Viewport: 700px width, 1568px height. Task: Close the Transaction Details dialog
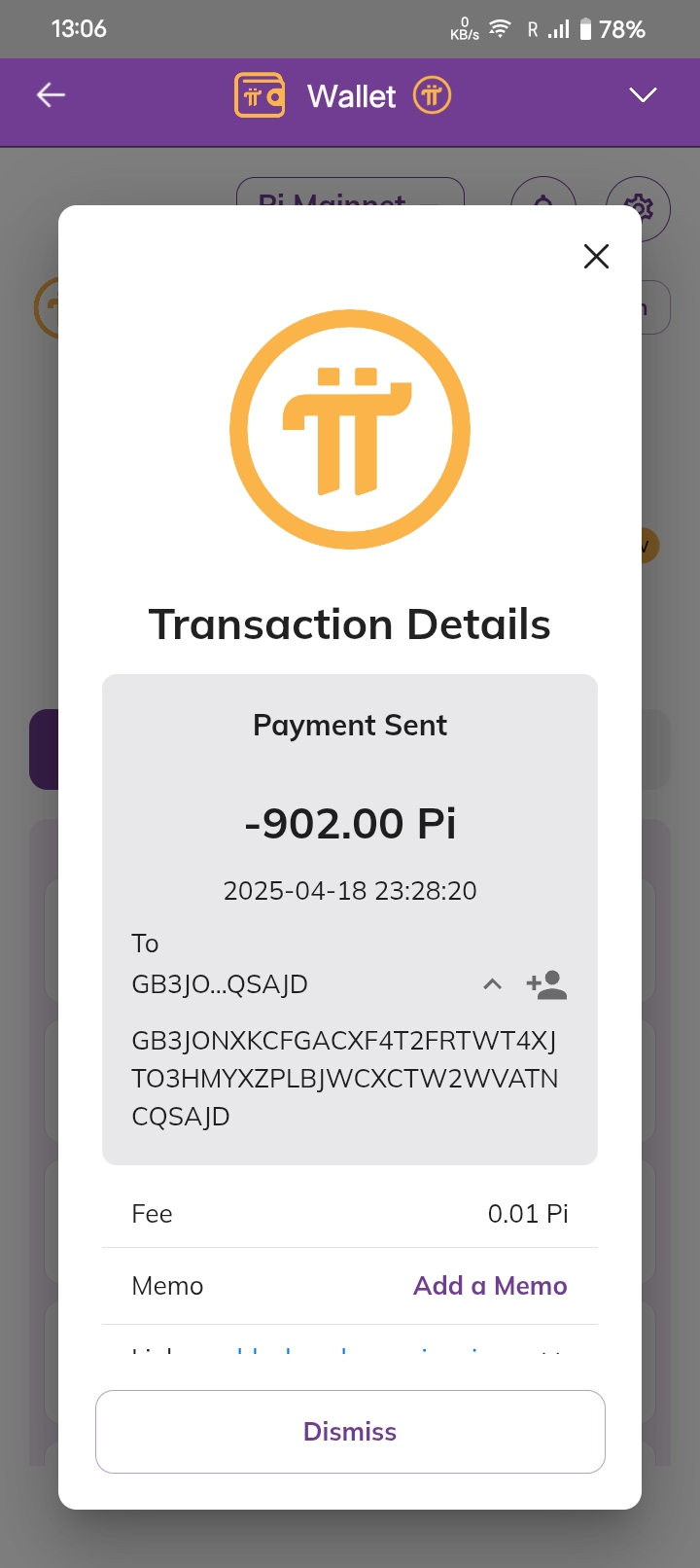[x=596, y=256]
